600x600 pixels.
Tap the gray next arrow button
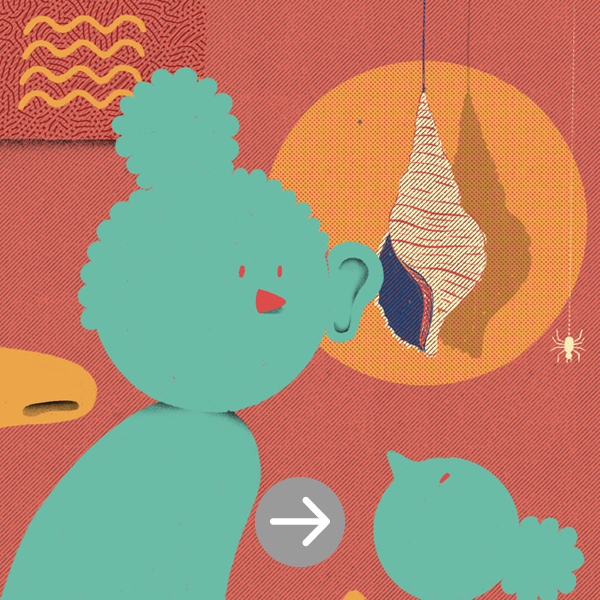[300, 522]
